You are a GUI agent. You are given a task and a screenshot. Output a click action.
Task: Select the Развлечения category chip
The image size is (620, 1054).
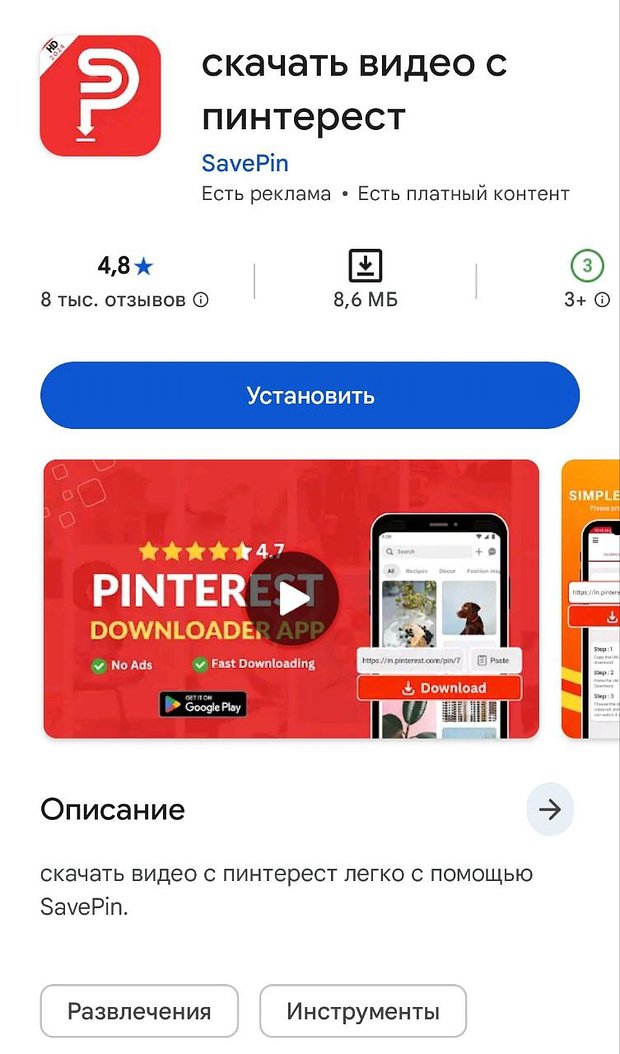(x=139, y=1011)
